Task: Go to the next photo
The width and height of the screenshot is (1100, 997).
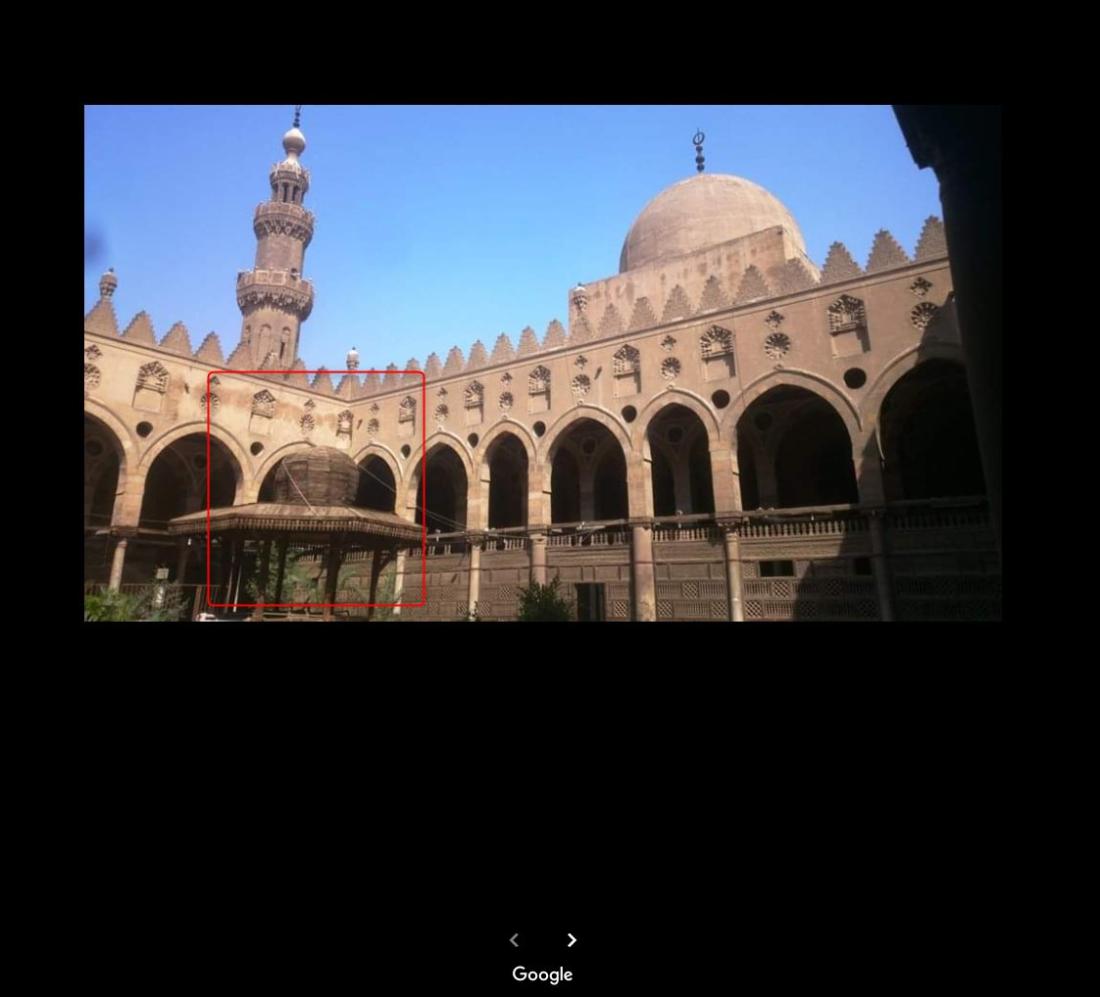Action: pos(572,940)
